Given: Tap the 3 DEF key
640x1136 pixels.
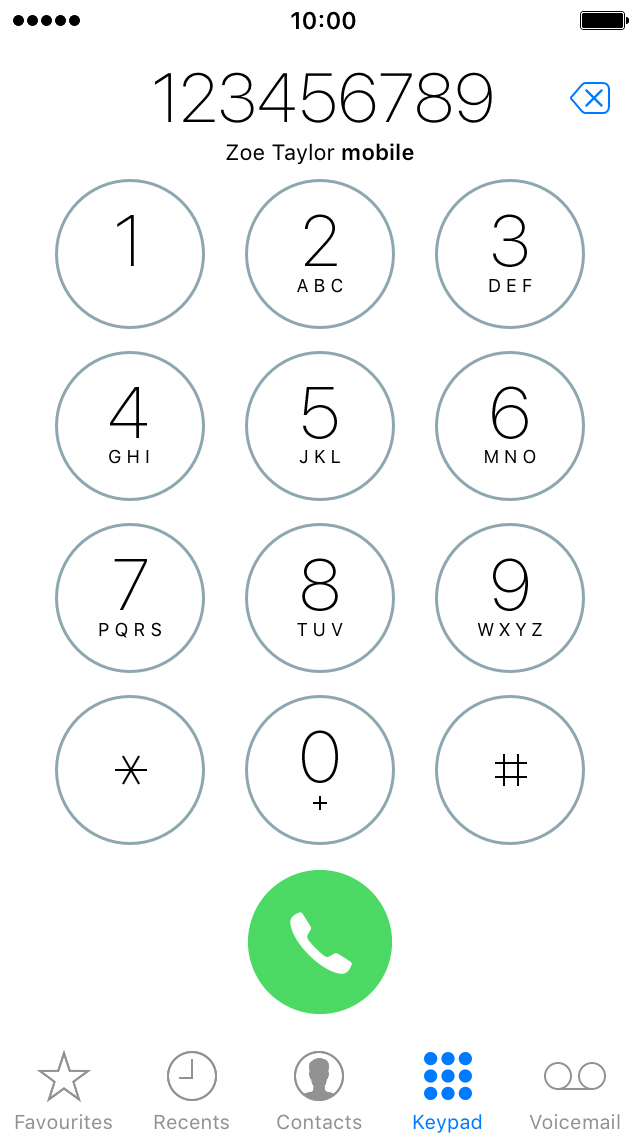Looking at the screenshot, I should tap(510, 254).
